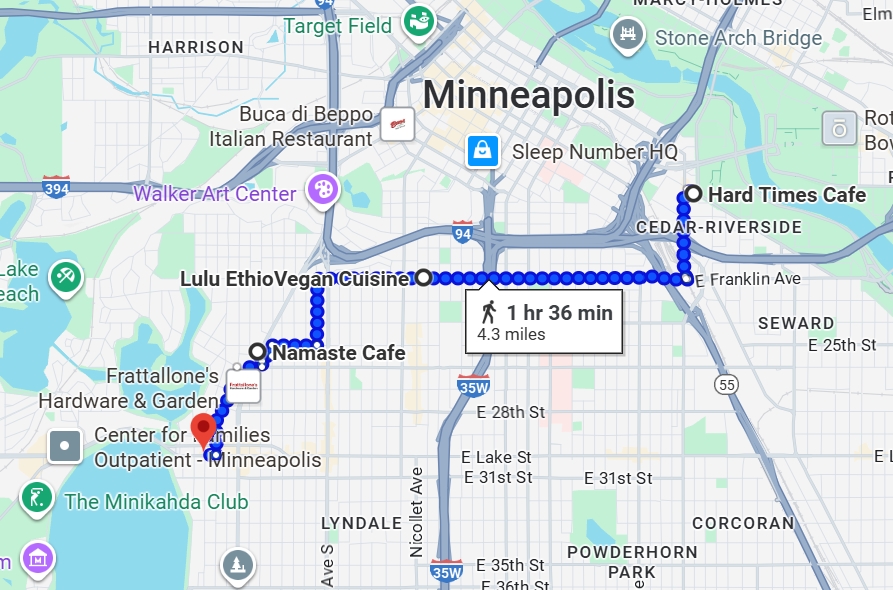893x590 pixels.
Task: Select the Lulu EthioVegan Cuisine stop
Action: [x=423, y=277]
